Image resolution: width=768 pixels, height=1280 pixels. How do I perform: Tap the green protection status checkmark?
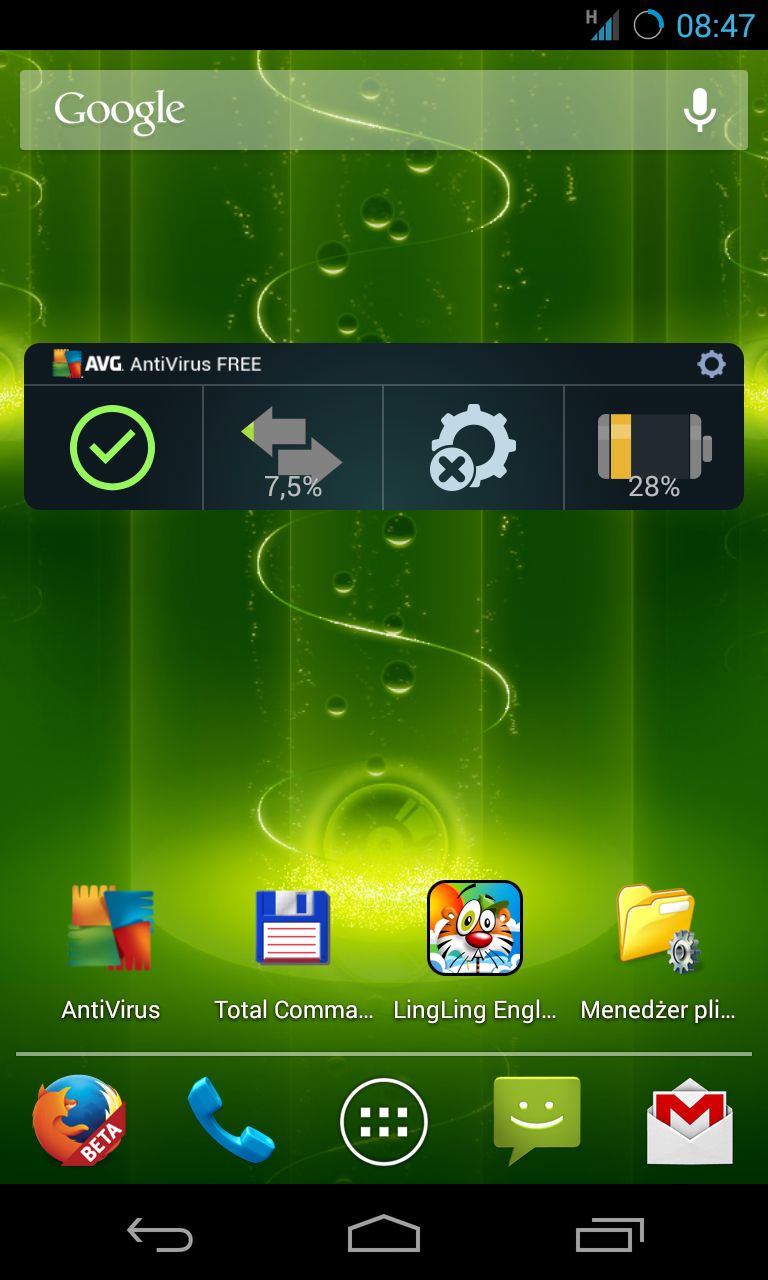[113, 447]
